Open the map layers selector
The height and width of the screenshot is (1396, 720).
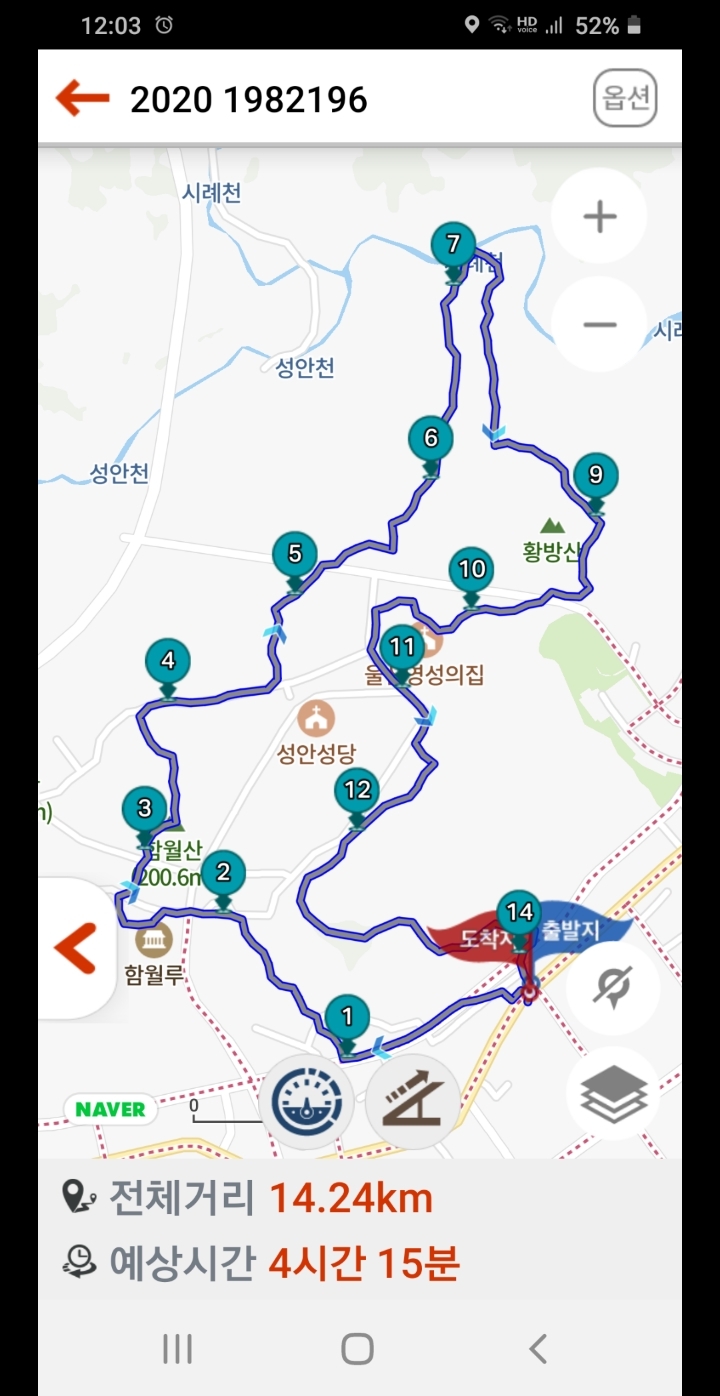(x=612, y=1094)
